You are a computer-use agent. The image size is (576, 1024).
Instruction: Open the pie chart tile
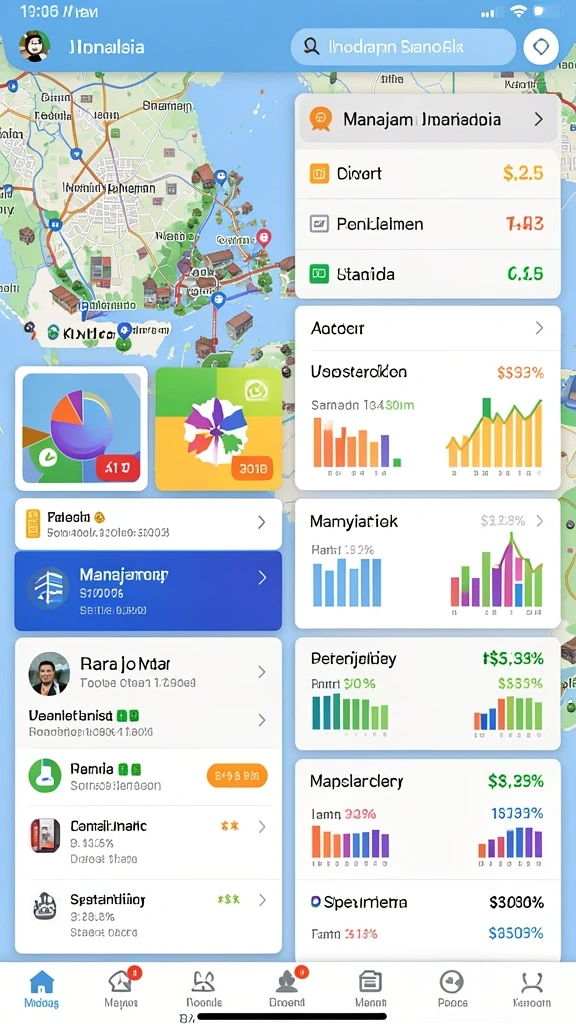coord(82,428)
